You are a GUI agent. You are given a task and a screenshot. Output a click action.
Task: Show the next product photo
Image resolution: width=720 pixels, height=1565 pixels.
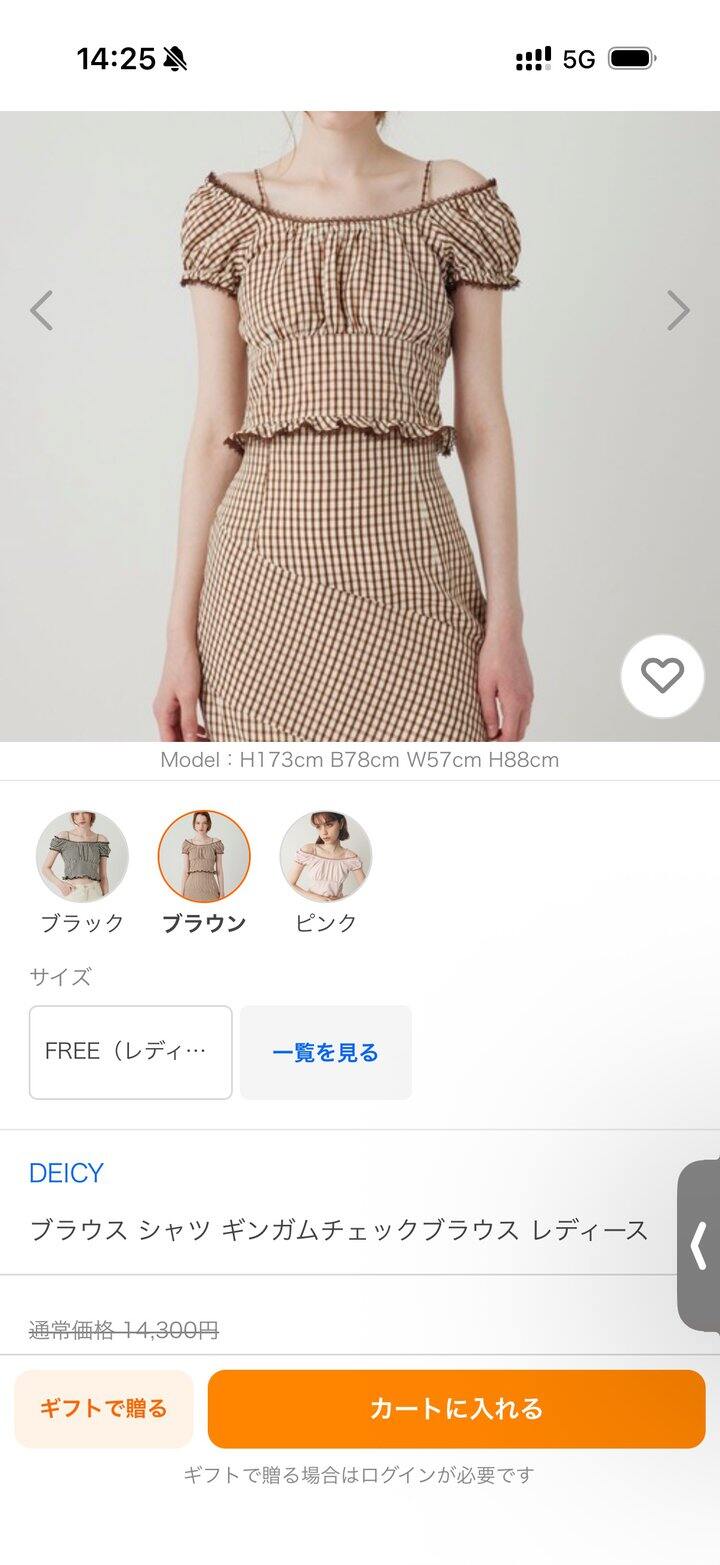[678, 311]
